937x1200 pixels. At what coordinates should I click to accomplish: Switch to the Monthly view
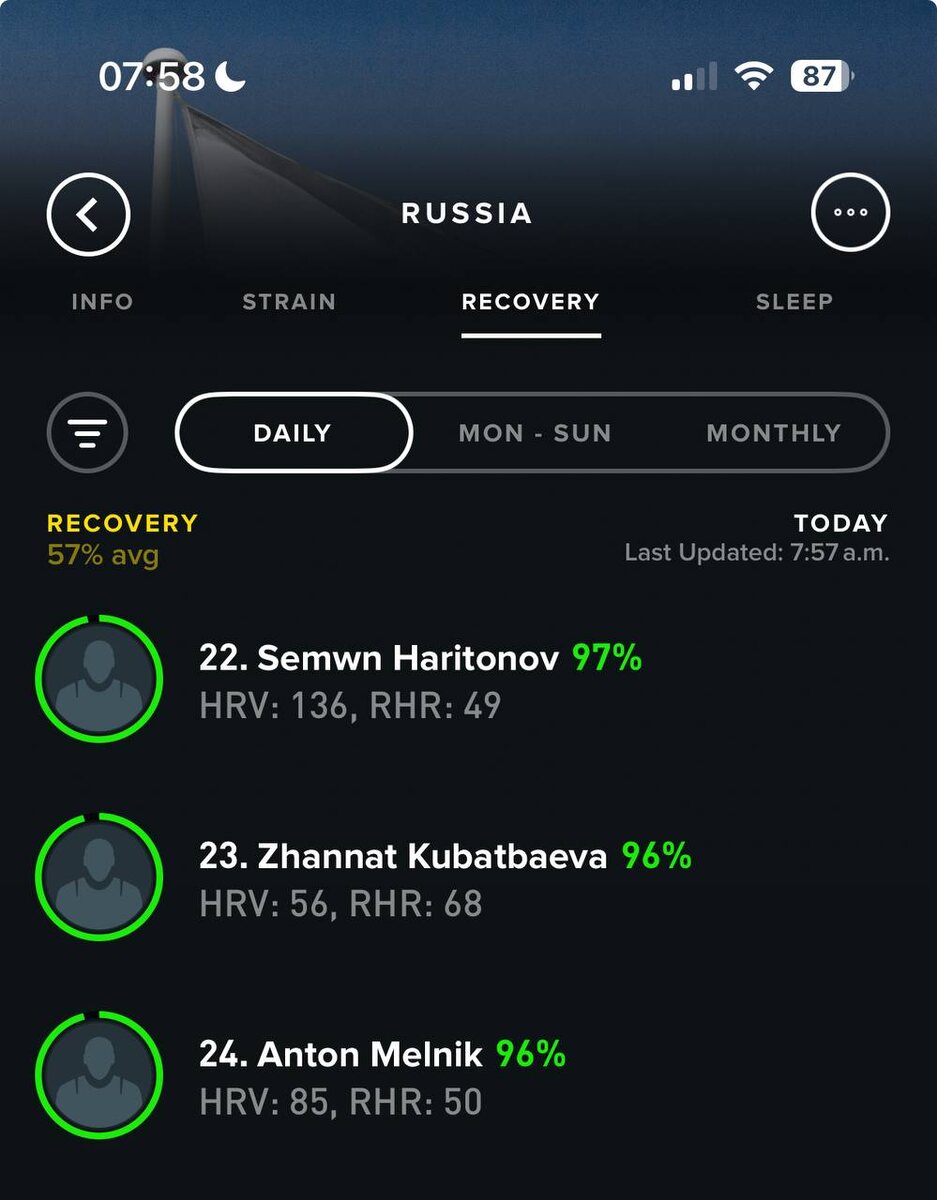[774, 433]
